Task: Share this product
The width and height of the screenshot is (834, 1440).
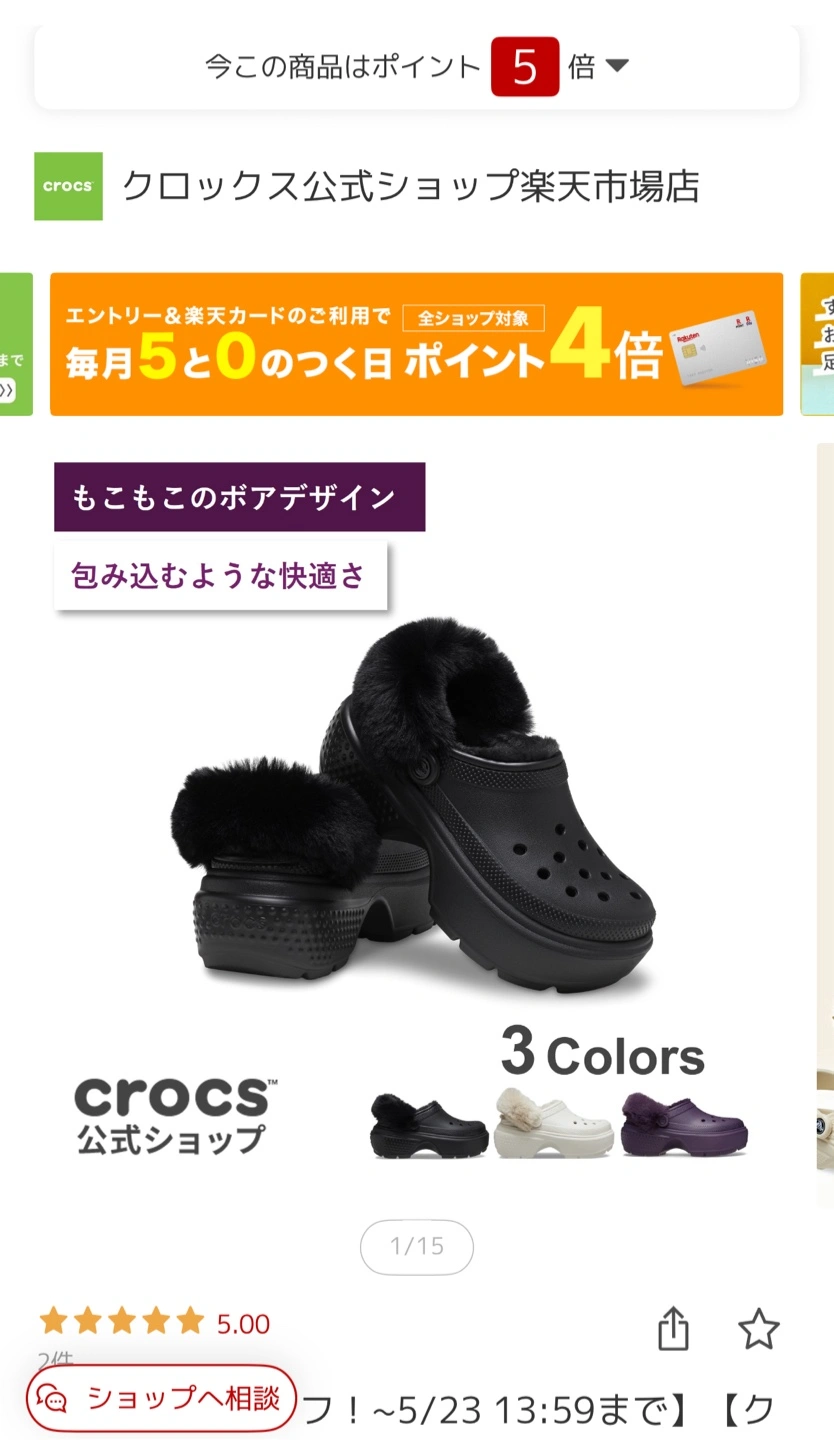Action: click(x=674, y=1329)
